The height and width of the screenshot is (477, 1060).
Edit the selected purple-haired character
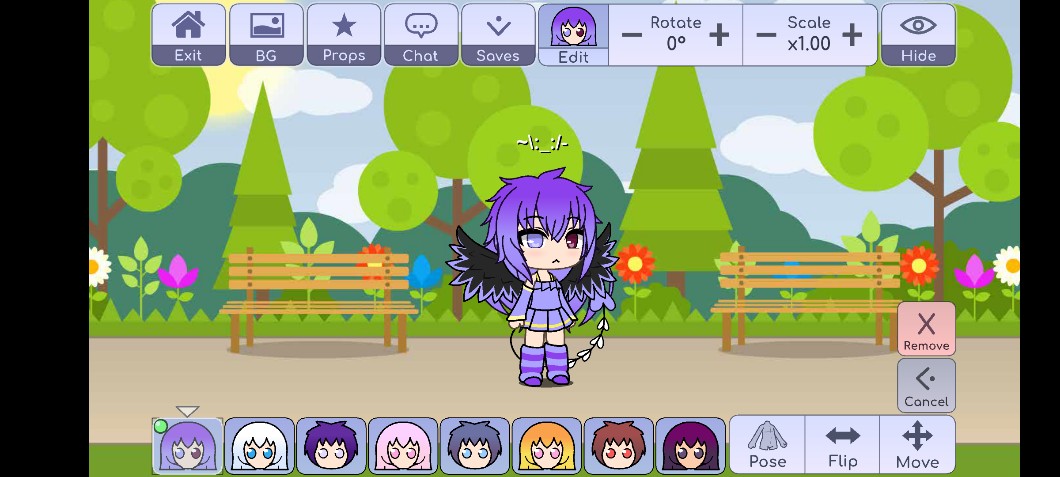[573, 34]
